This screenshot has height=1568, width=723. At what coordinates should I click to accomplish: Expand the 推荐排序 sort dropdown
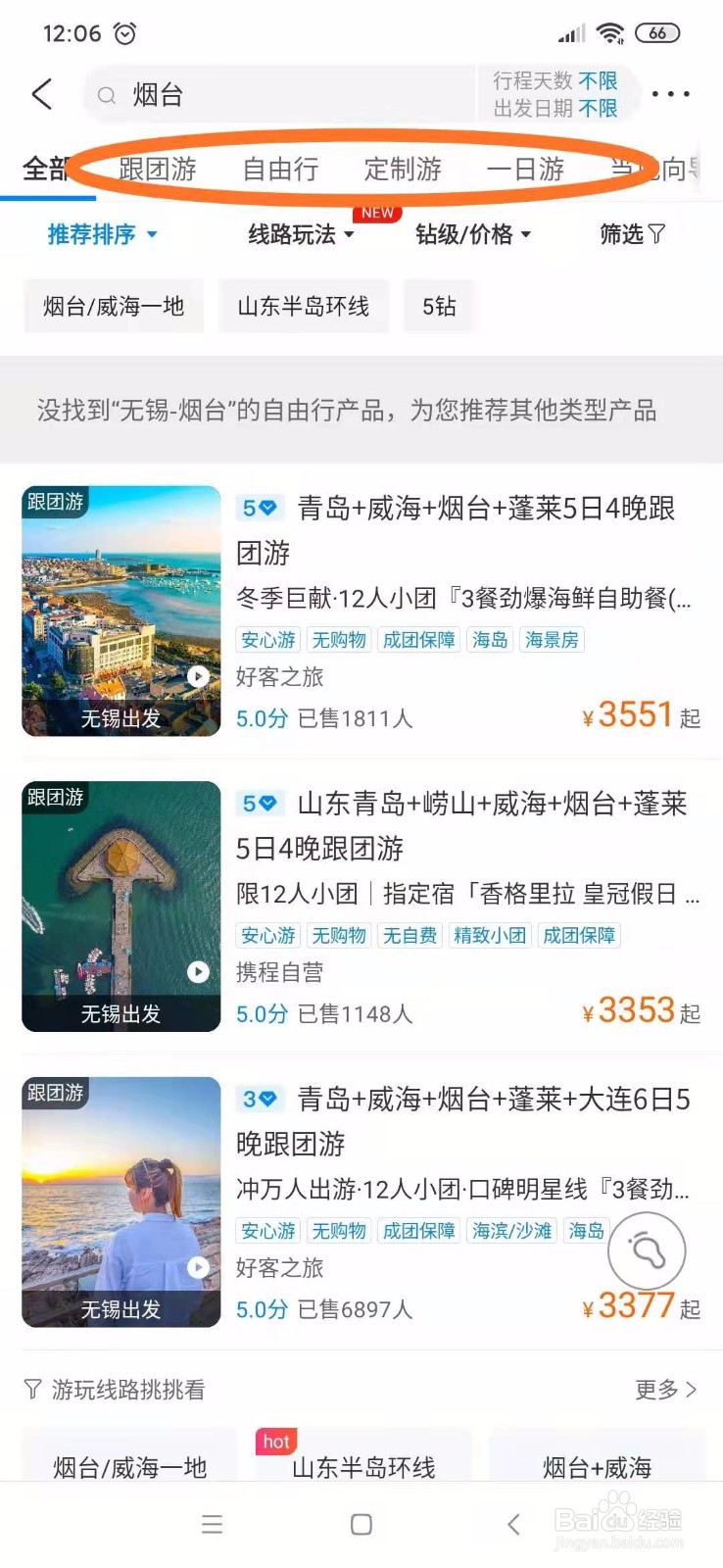tap(102, 234)
